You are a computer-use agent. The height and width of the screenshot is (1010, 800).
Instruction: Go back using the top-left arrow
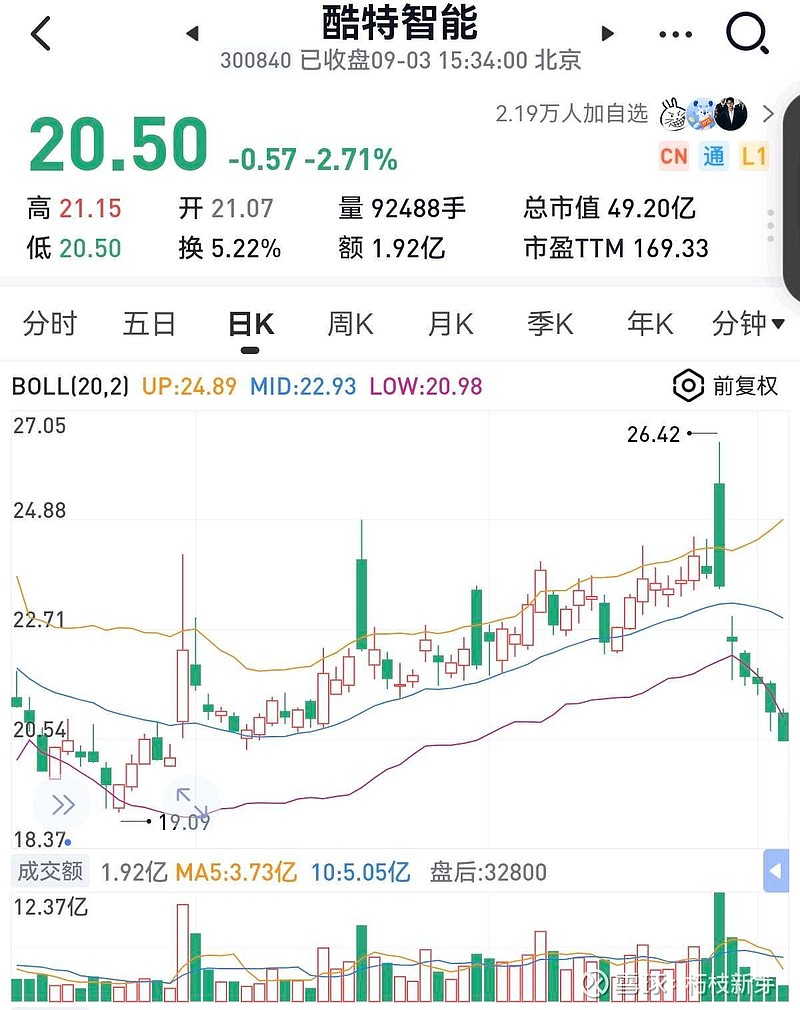pyautogui.click(x=41, y=34)
